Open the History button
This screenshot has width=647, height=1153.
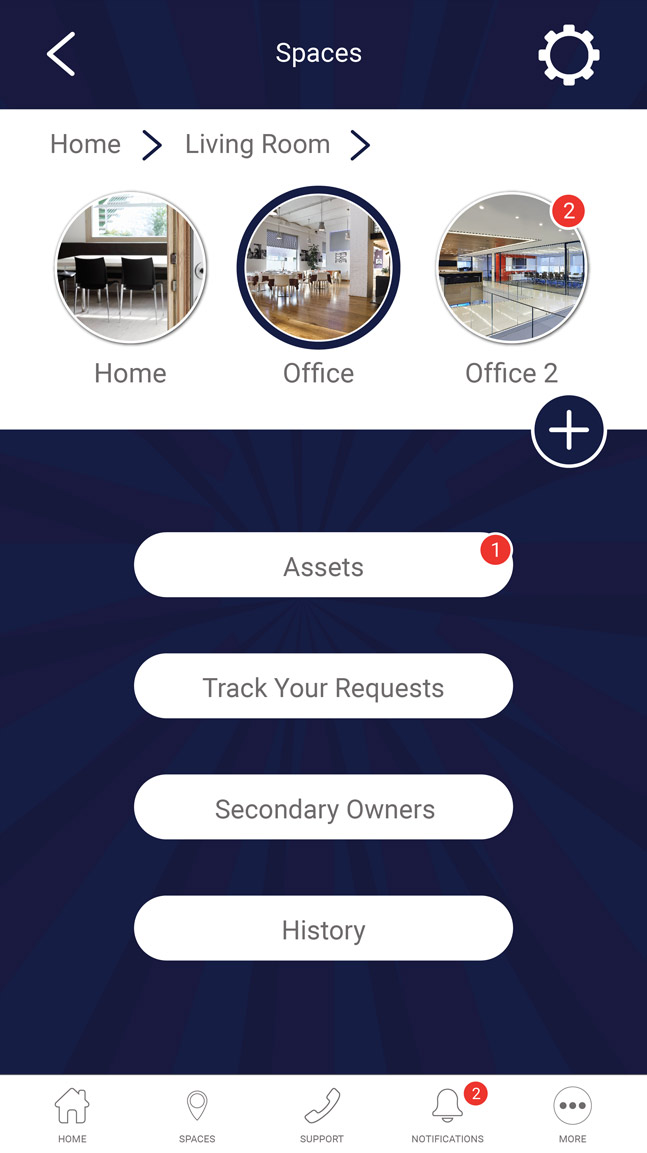click(x=323, y=929)
